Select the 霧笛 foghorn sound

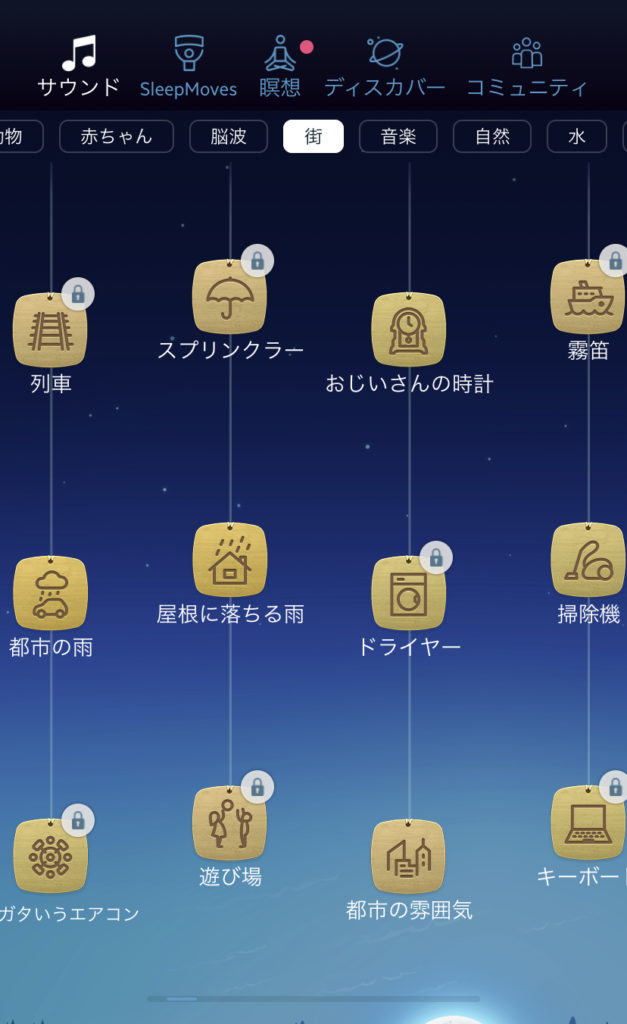(588, 297)
